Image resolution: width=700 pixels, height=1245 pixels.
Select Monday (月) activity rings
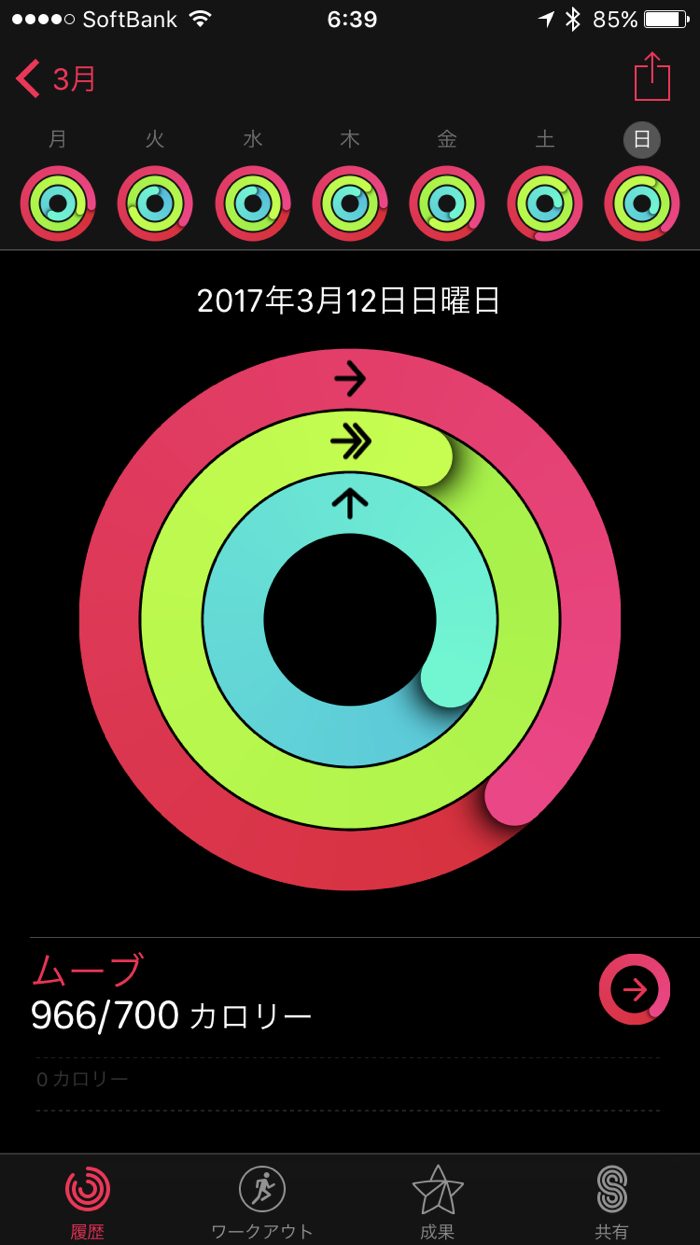click(58, 204)
